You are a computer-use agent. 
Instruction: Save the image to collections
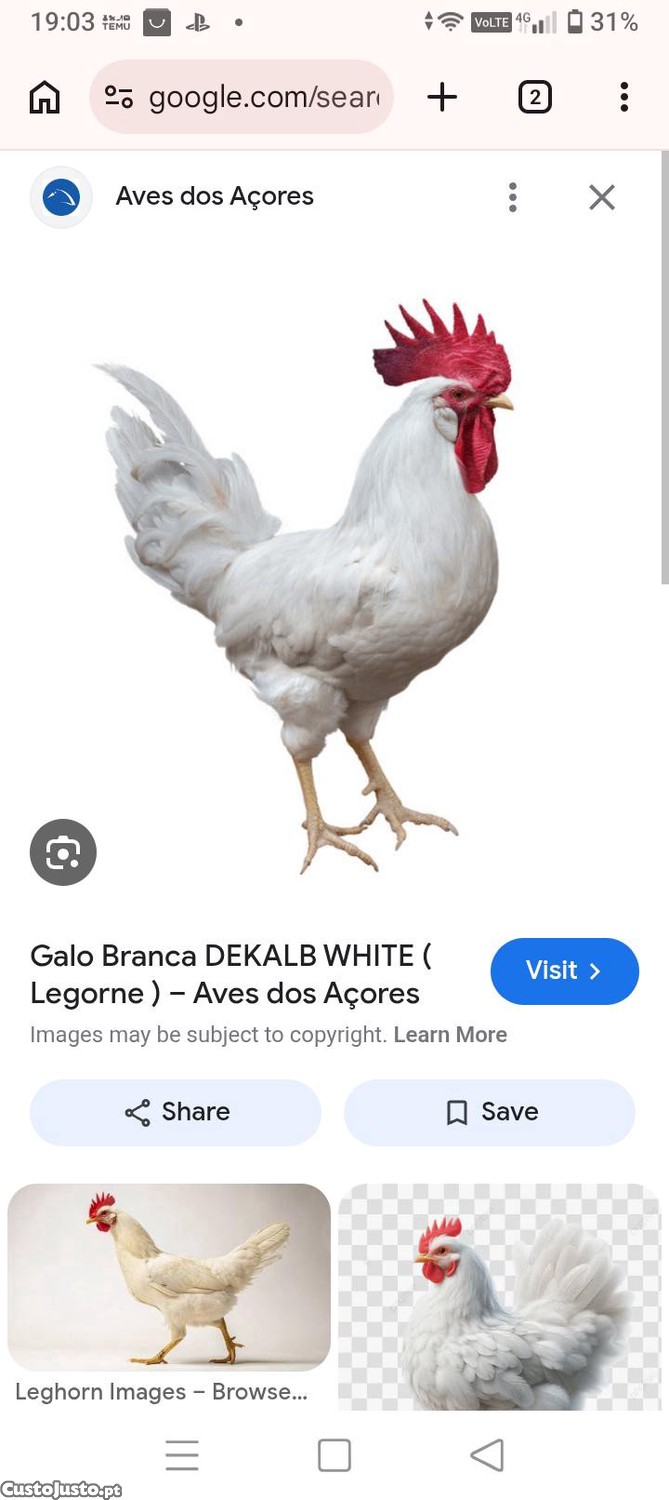[x=490, y=1112]
